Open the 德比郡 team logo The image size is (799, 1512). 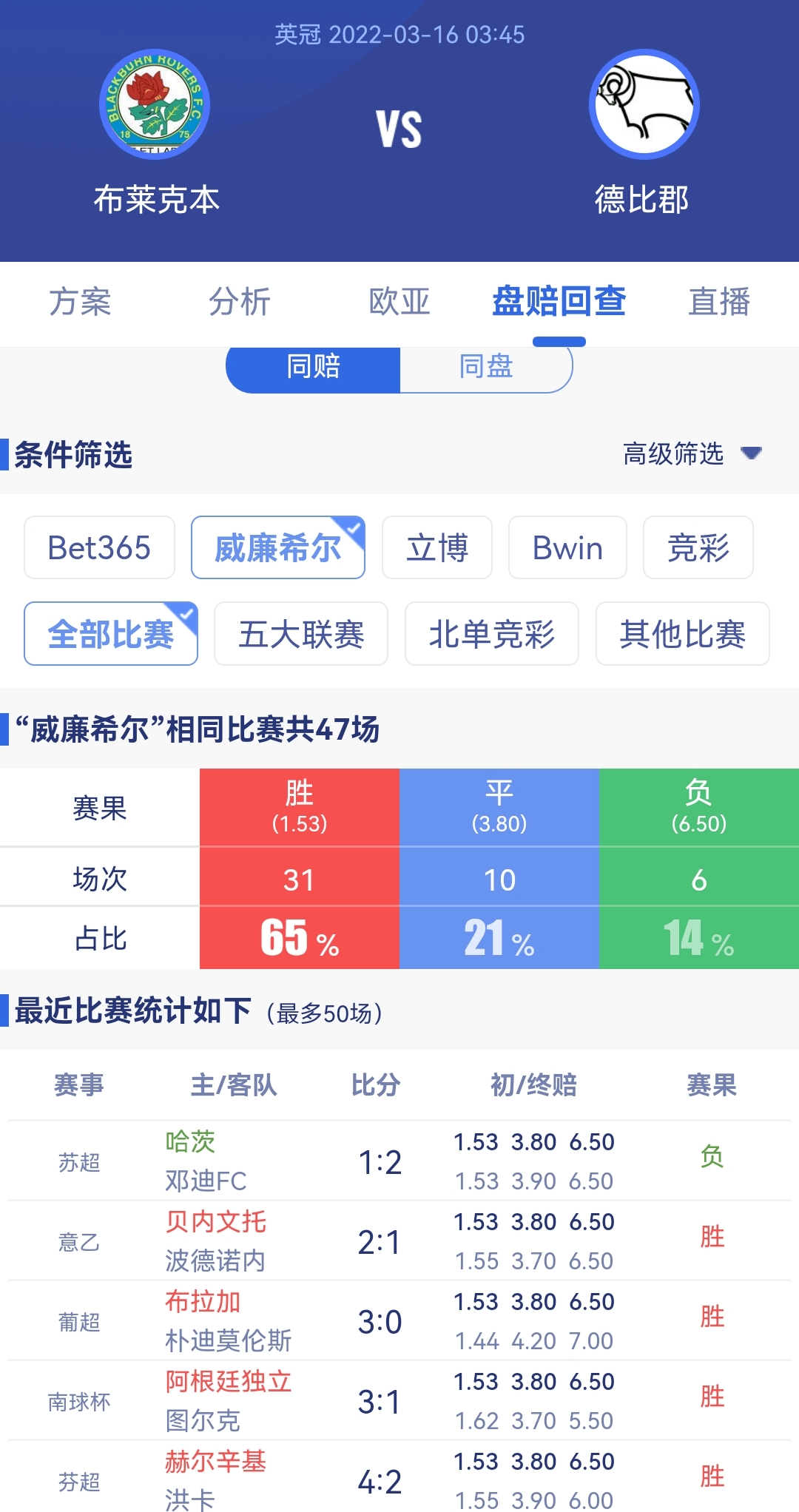[644, 104]
